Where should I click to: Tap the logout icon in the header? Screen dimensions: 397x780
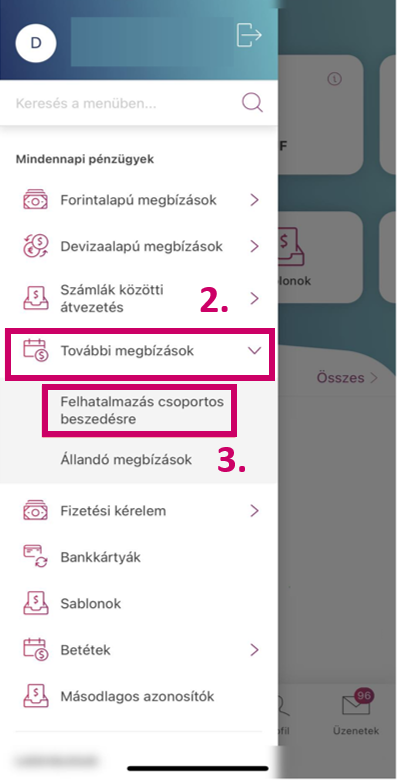[249, 35]
